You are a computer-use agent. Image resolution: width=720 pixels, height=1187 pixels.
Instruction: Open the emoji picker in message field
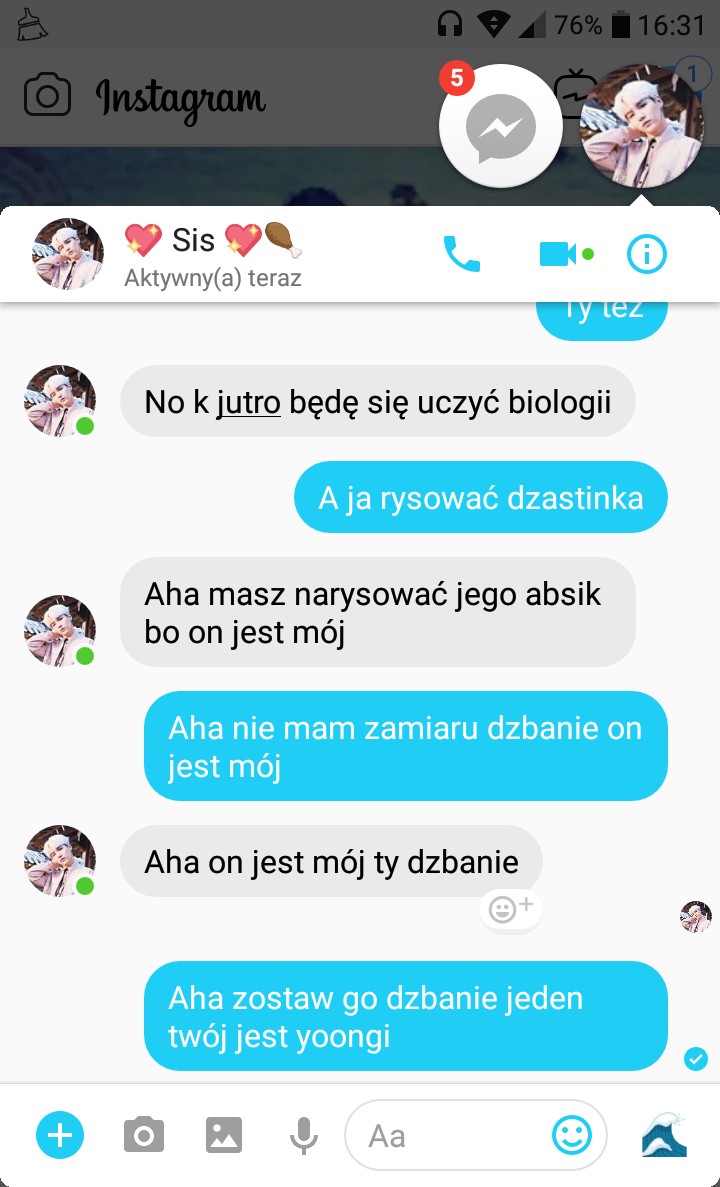point(572,1135)
